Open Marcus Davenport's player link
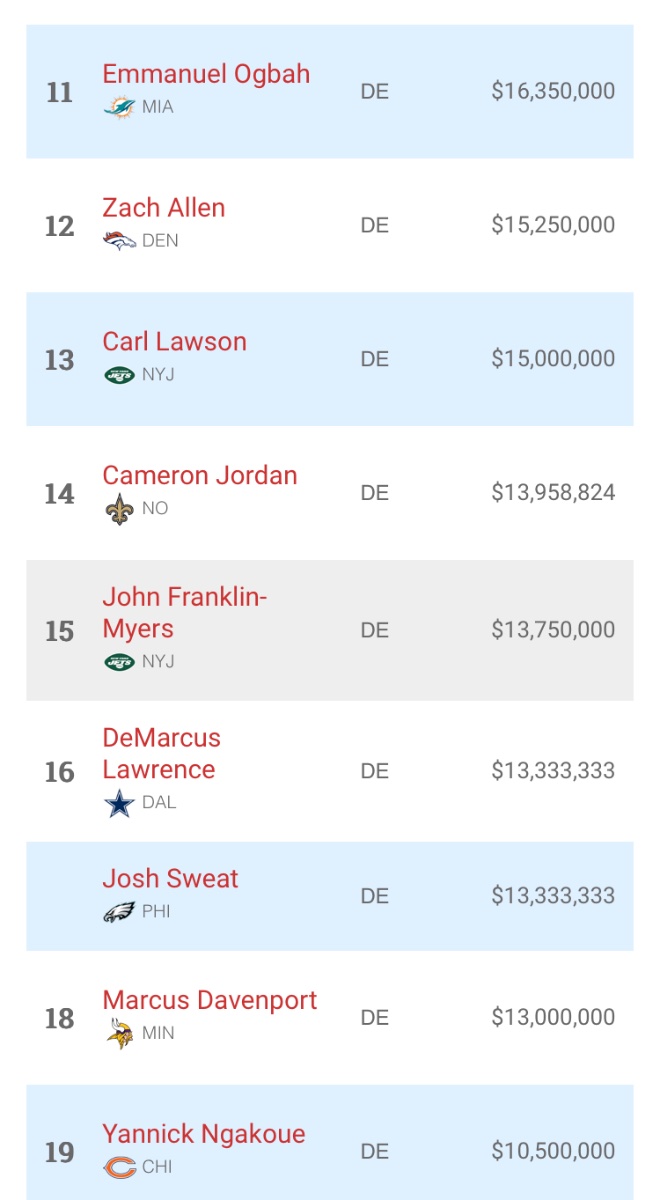Screen dimensions: 660x1200 coord(209,1001)
